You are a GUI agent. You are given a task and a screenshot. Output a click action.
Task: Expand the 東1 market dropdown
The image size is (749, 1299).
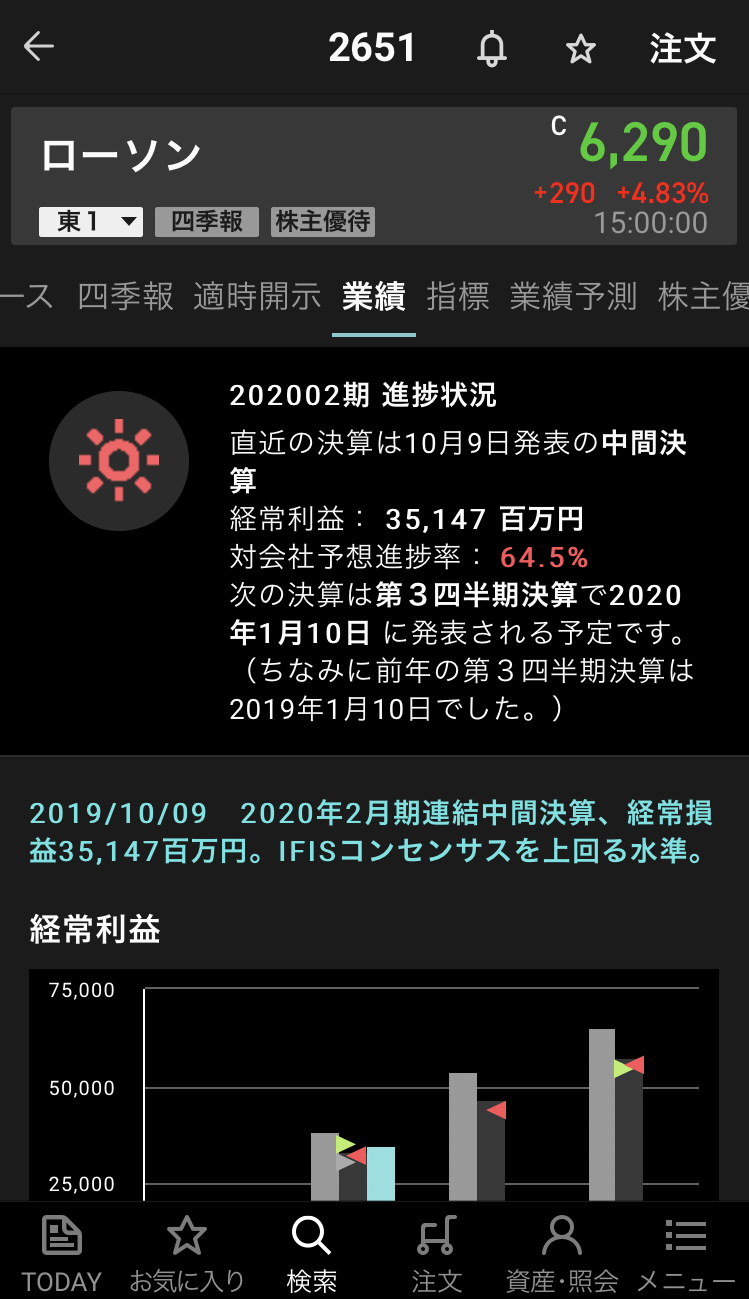[91, 222]
